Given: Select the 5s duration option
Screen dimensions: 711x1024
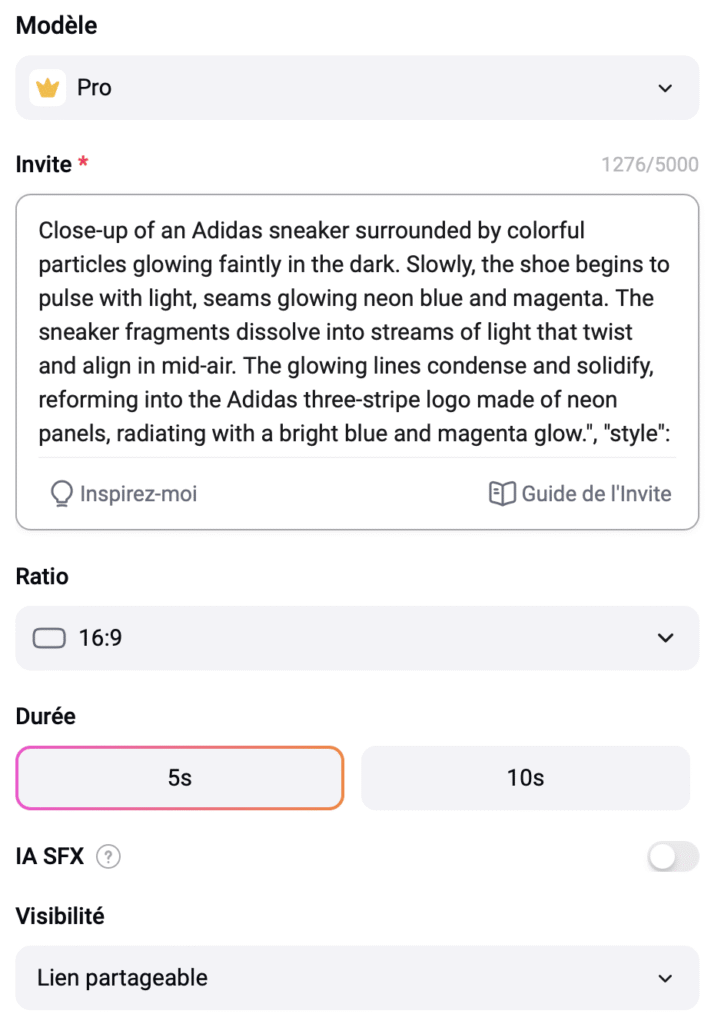Looking at the screenshot, I should point(180,777).
